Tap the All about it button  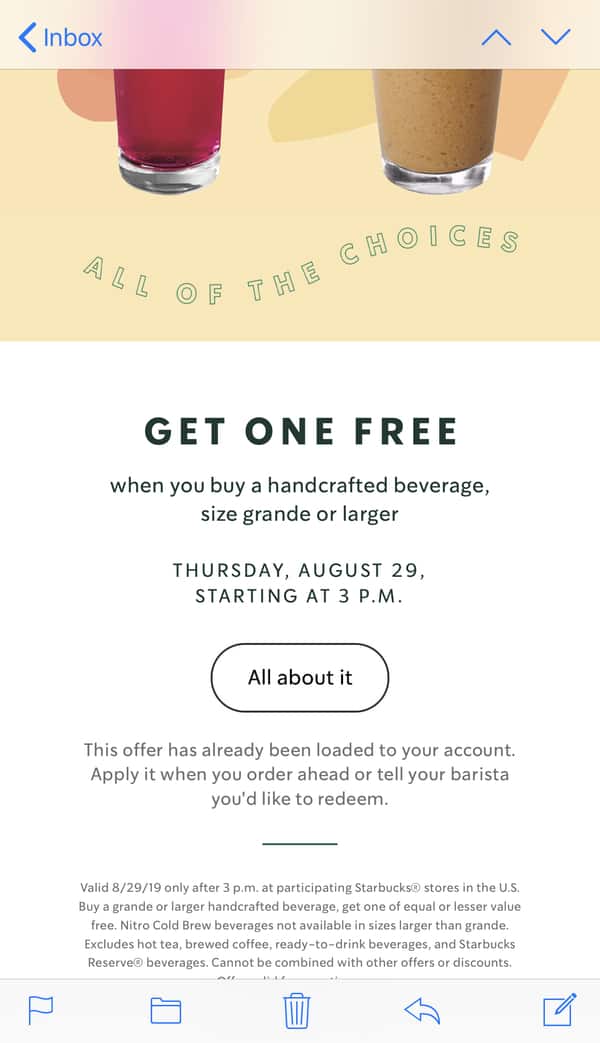coord(300,677)
